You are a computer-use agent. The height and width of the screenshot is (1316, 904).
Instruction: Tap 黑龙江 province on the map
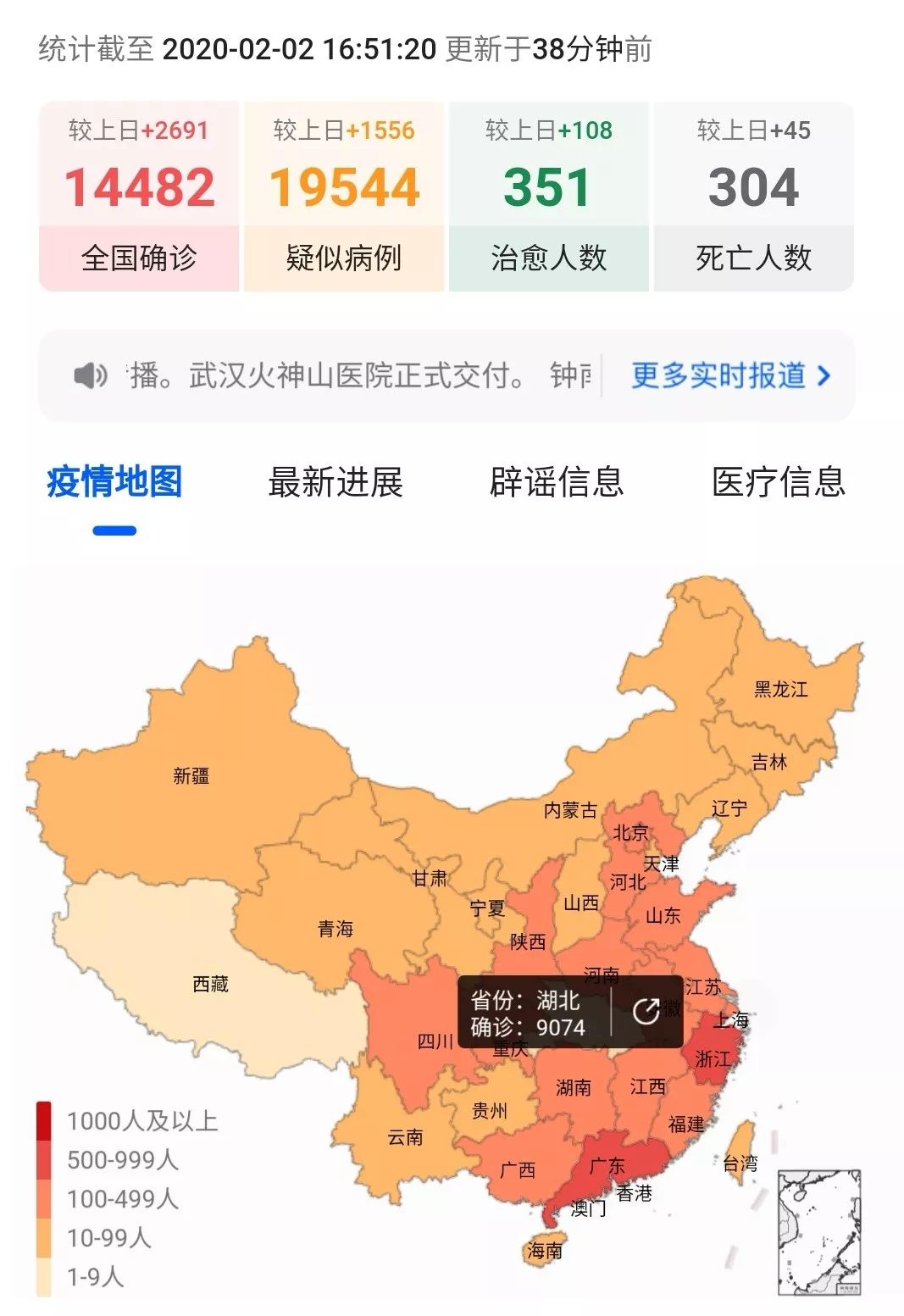[780, 689]
